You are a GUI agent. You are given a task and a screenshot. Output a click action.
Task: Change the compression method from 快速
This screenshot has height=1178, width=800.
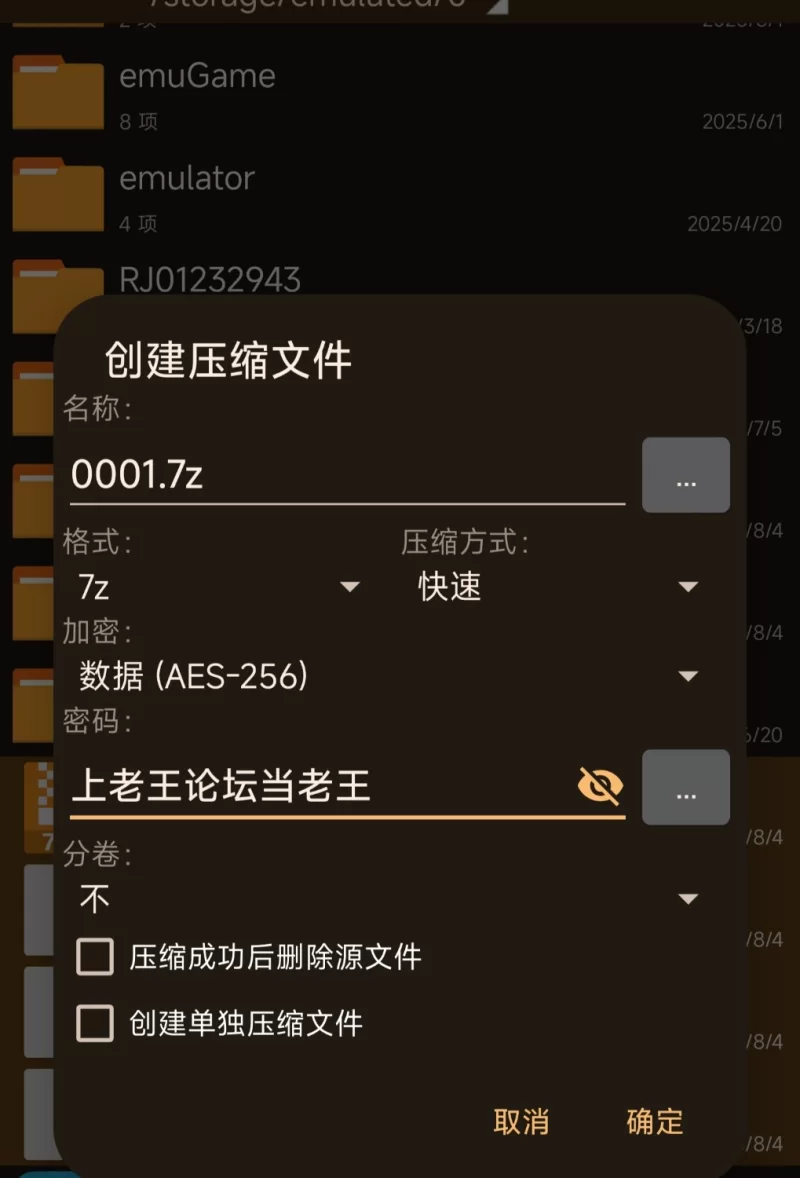pos(557,587)
